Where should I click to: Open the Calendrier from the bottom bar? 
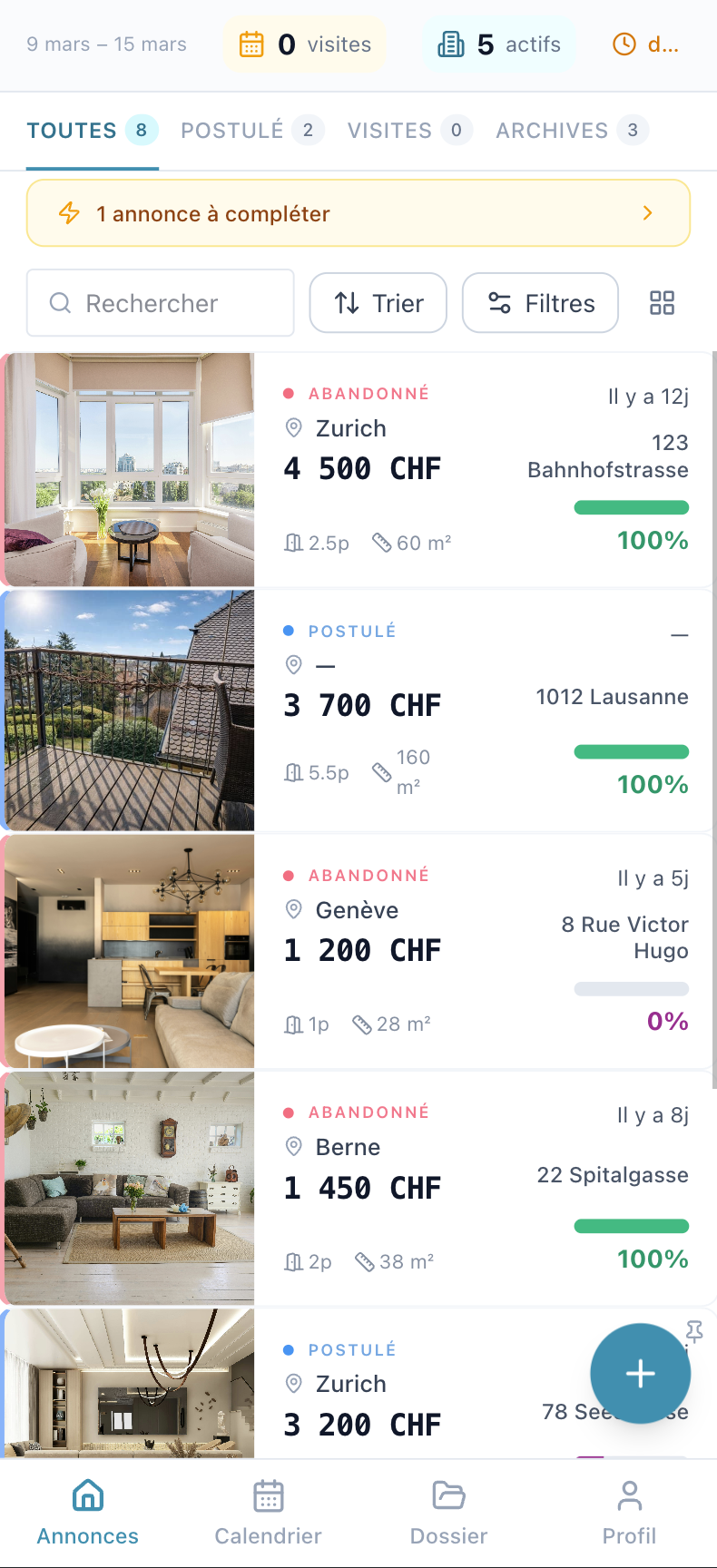pos(268,1511)
